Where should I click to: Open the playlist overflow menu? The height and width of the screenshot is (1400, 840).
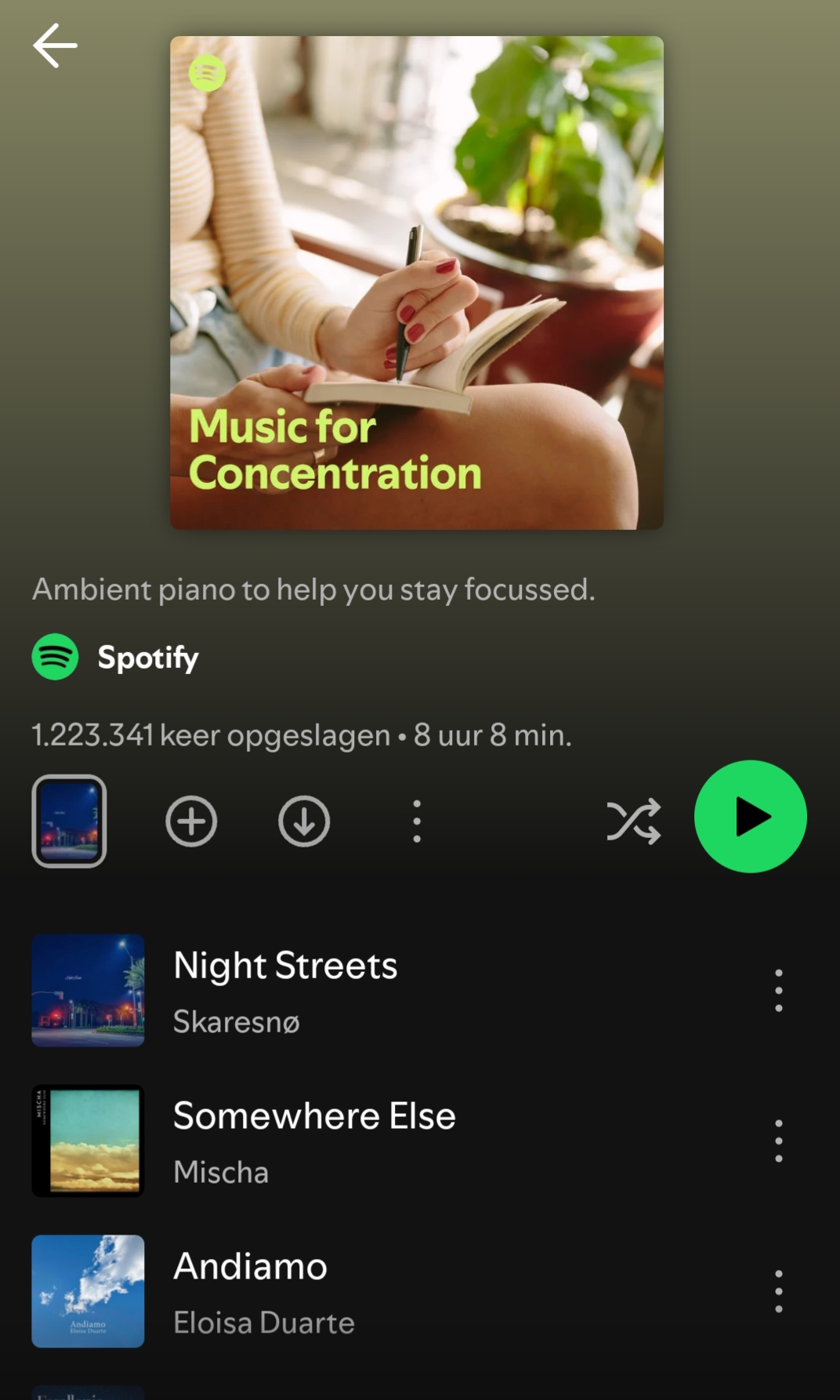[417, 821]
